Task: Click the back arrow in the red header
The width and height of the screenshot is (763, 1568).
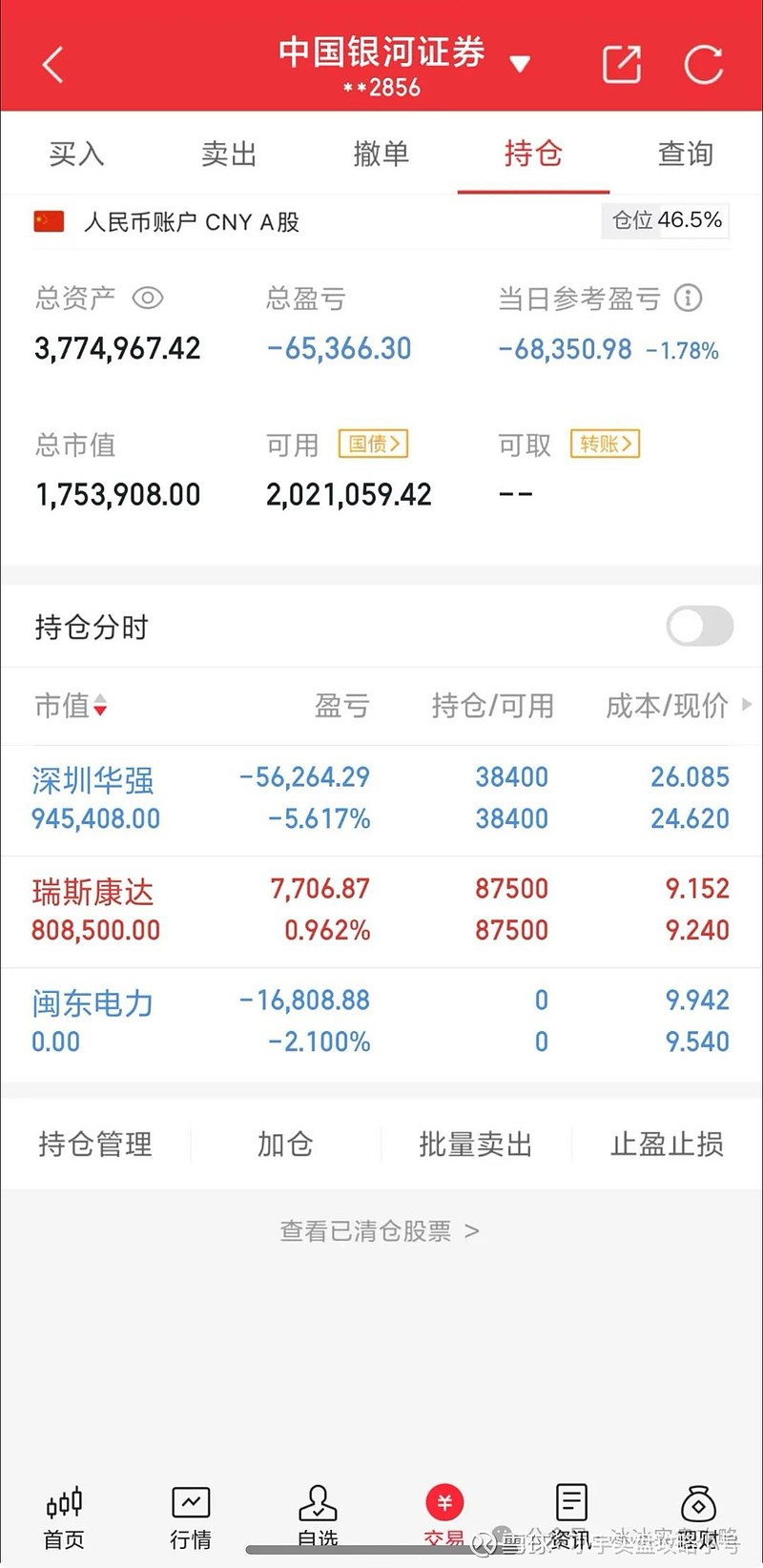Action: click(52, 63)
